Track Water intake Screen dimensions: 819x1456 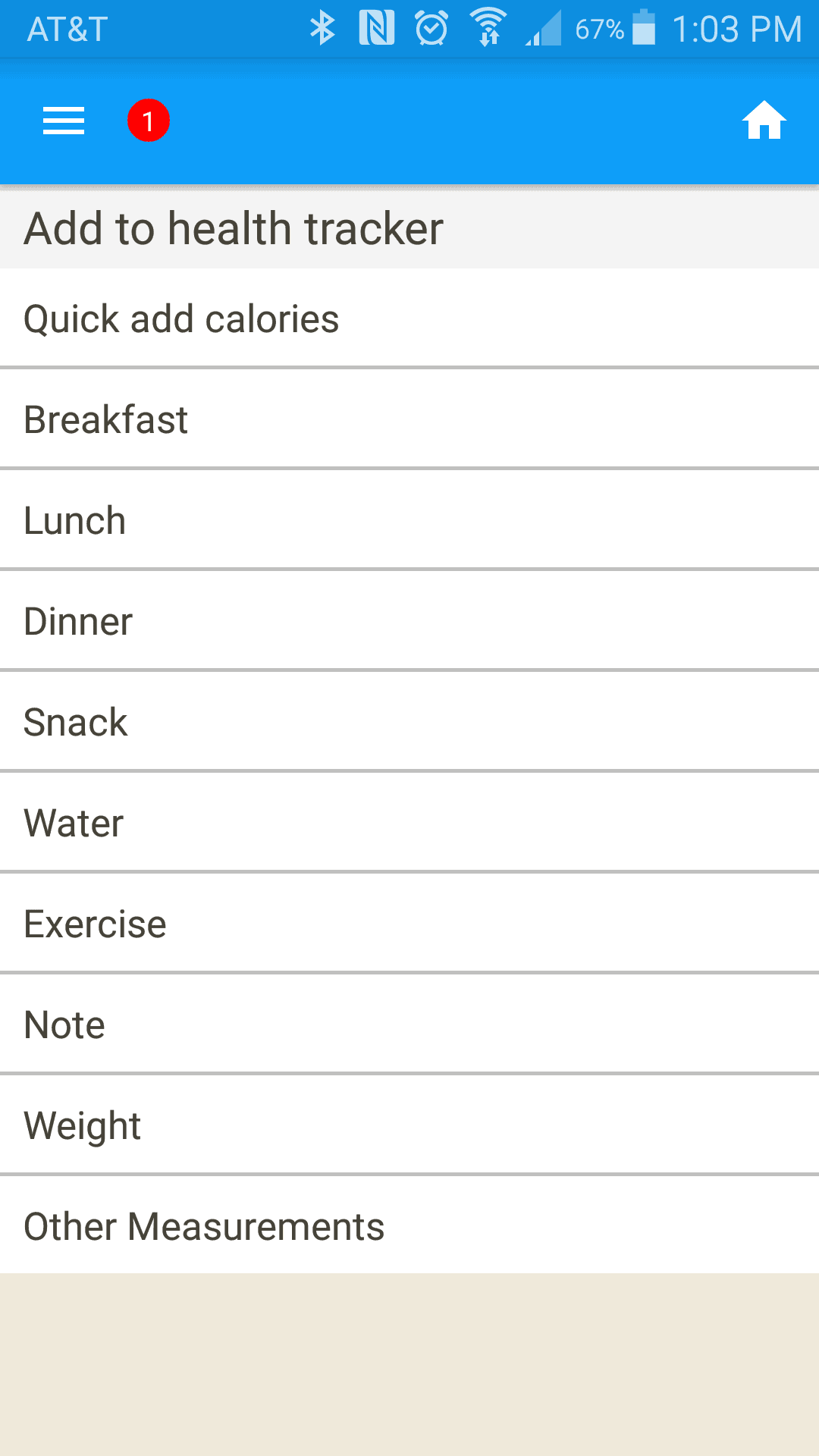[x=409, y=823]
